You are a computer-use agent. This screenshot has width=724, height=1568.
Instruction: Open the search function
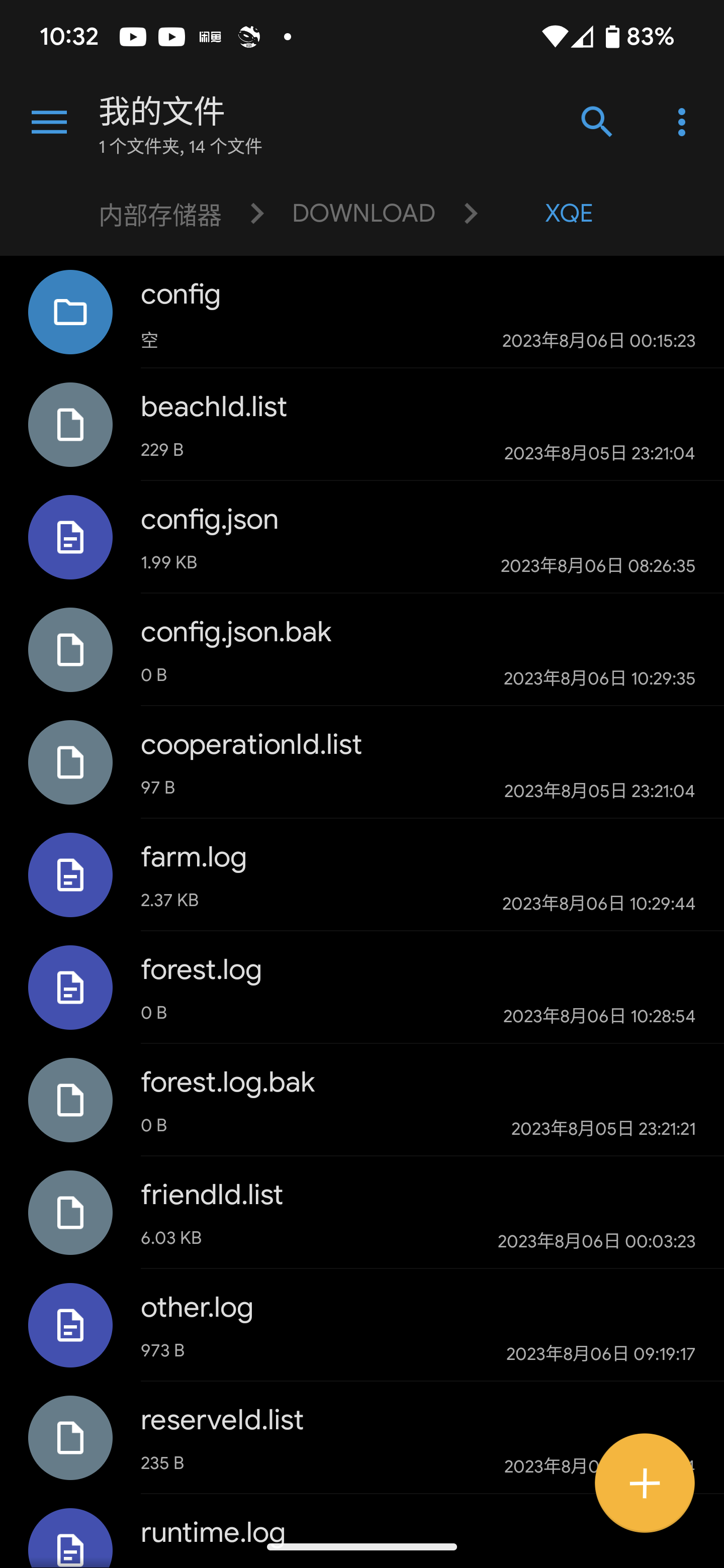(596, 121)
